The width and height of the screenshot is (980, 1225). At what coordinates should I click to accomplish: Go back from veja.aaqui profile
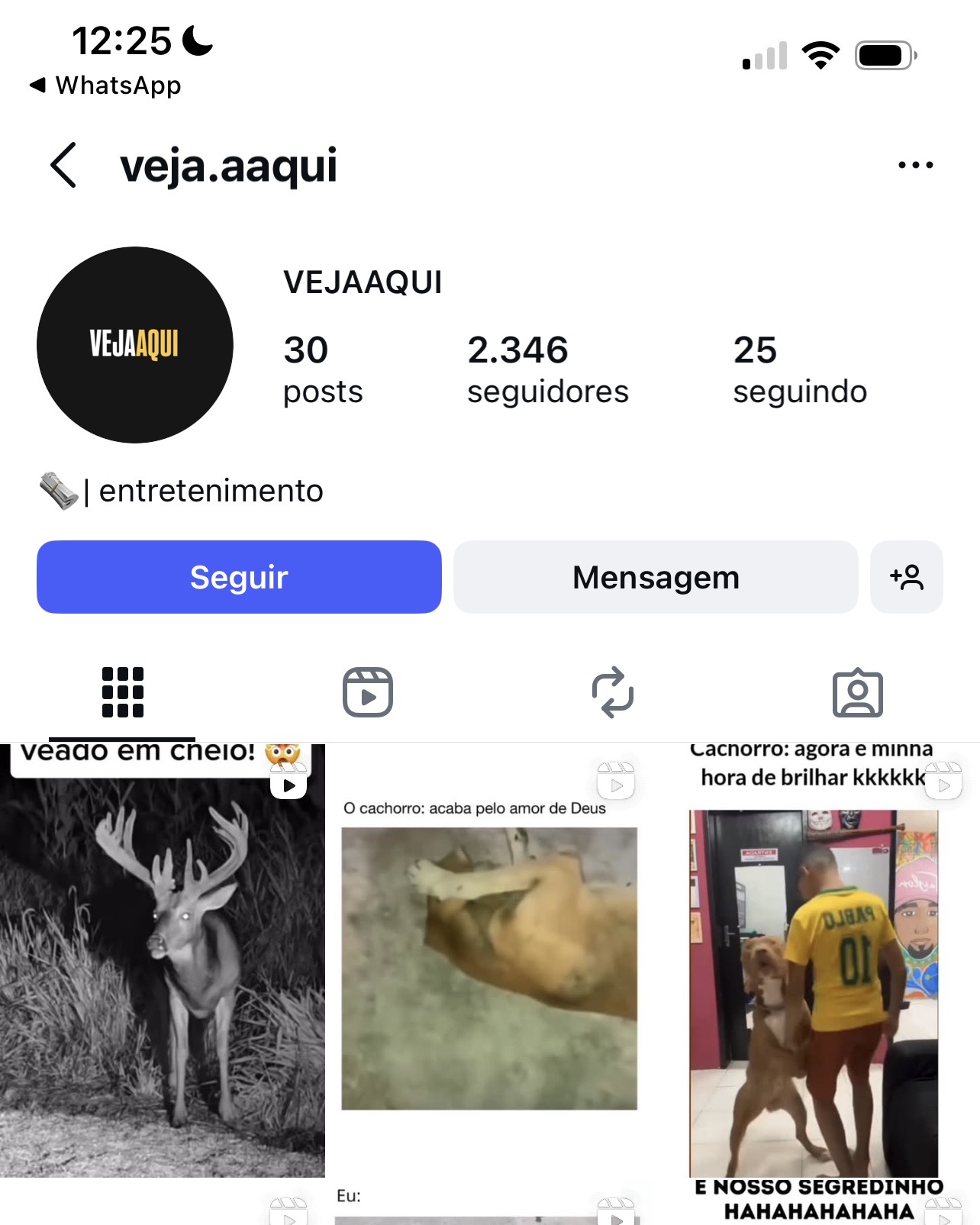(63, 165)
